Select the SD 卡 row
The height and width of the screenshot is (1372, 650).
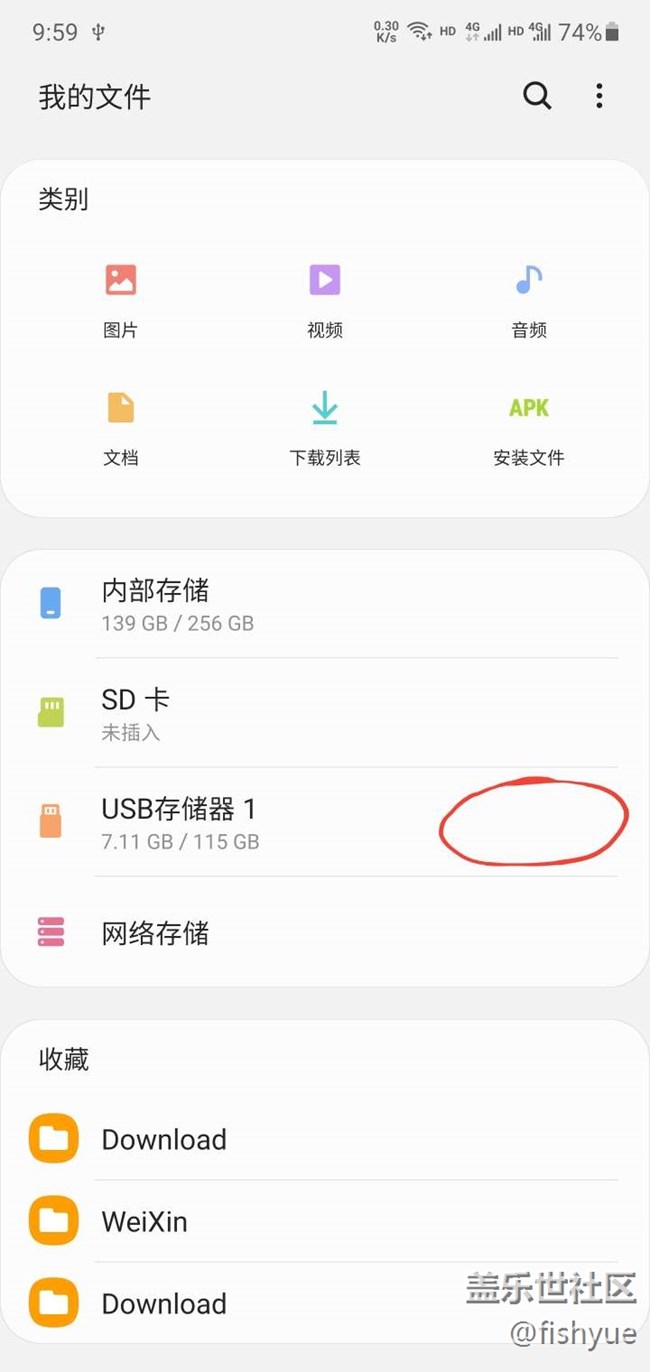[325, 713]
